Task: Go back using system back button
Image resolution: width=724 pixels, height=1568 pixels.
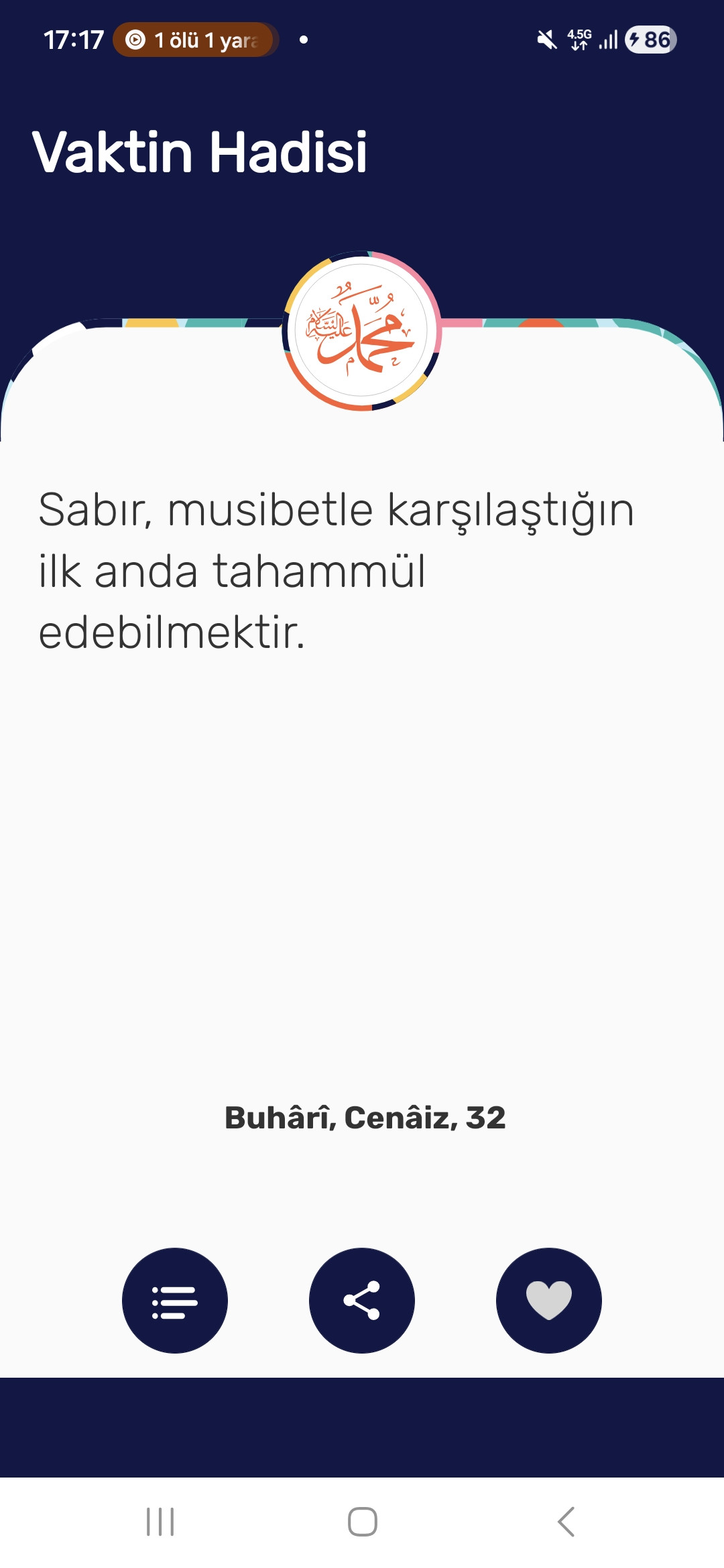Action: [566, 1522]
